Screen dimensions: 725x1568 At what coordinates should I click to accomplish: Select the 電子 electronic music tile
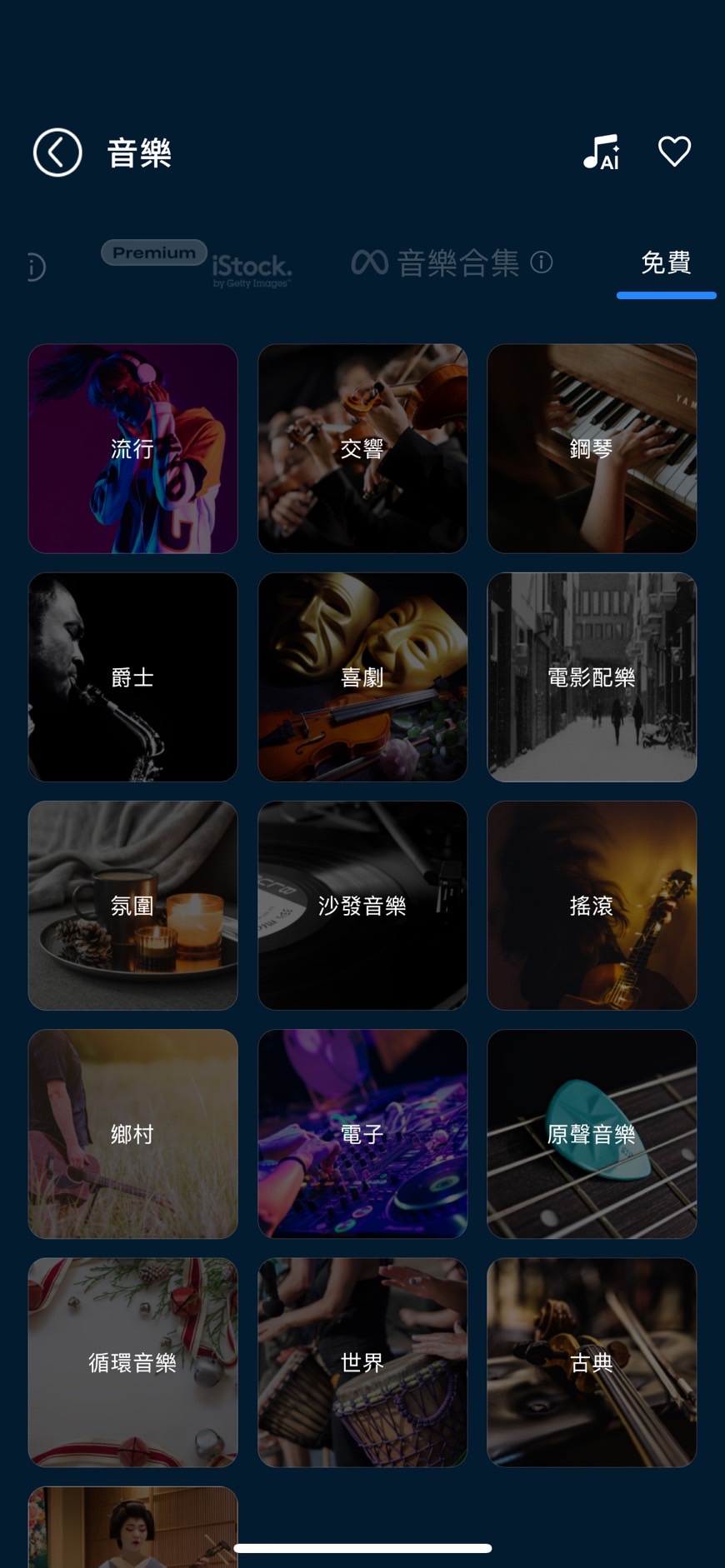pos(362,1133)
